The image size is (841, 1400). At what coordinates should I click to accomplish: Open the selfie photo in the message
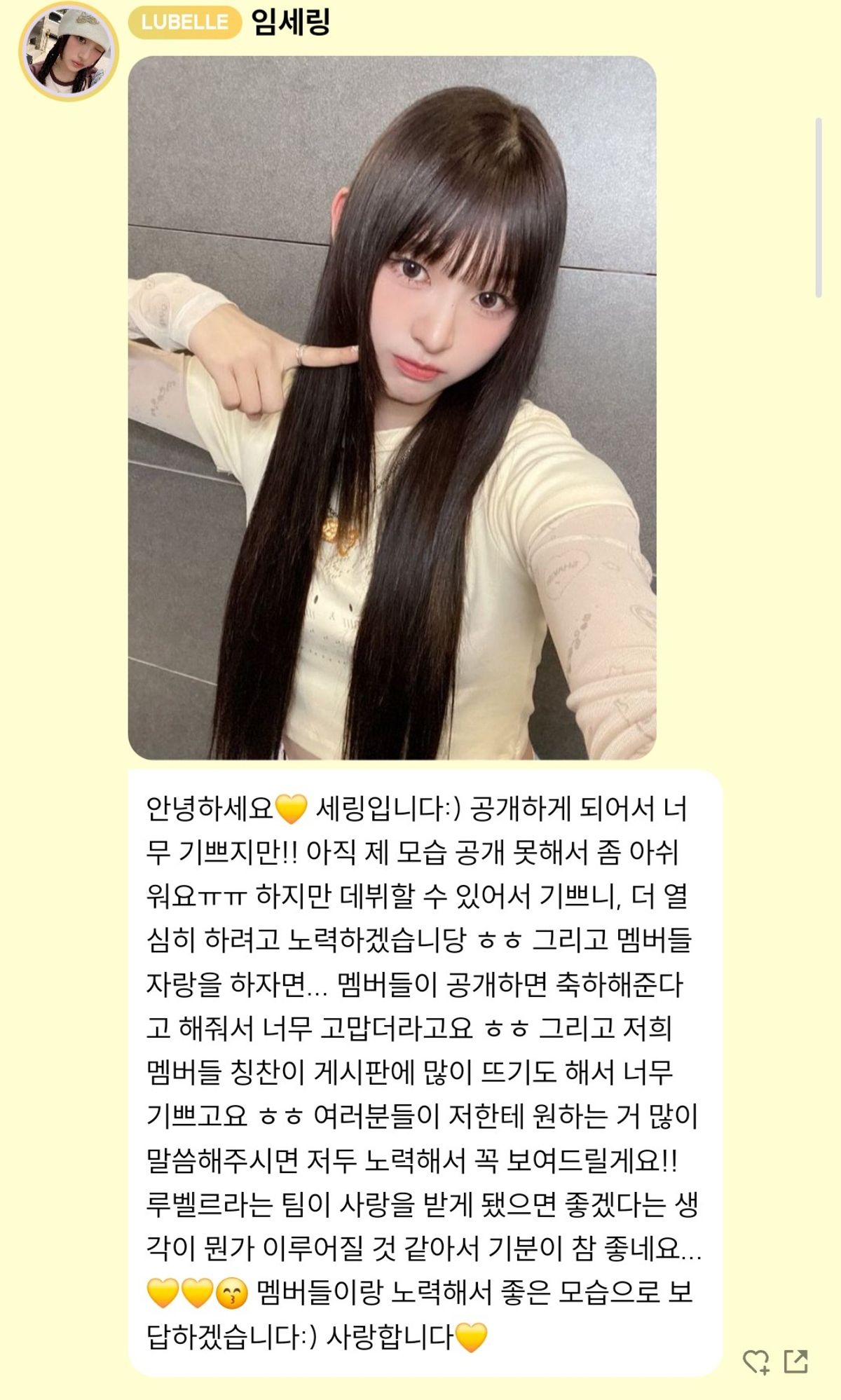pyautogui.click(x=392, y=408)
